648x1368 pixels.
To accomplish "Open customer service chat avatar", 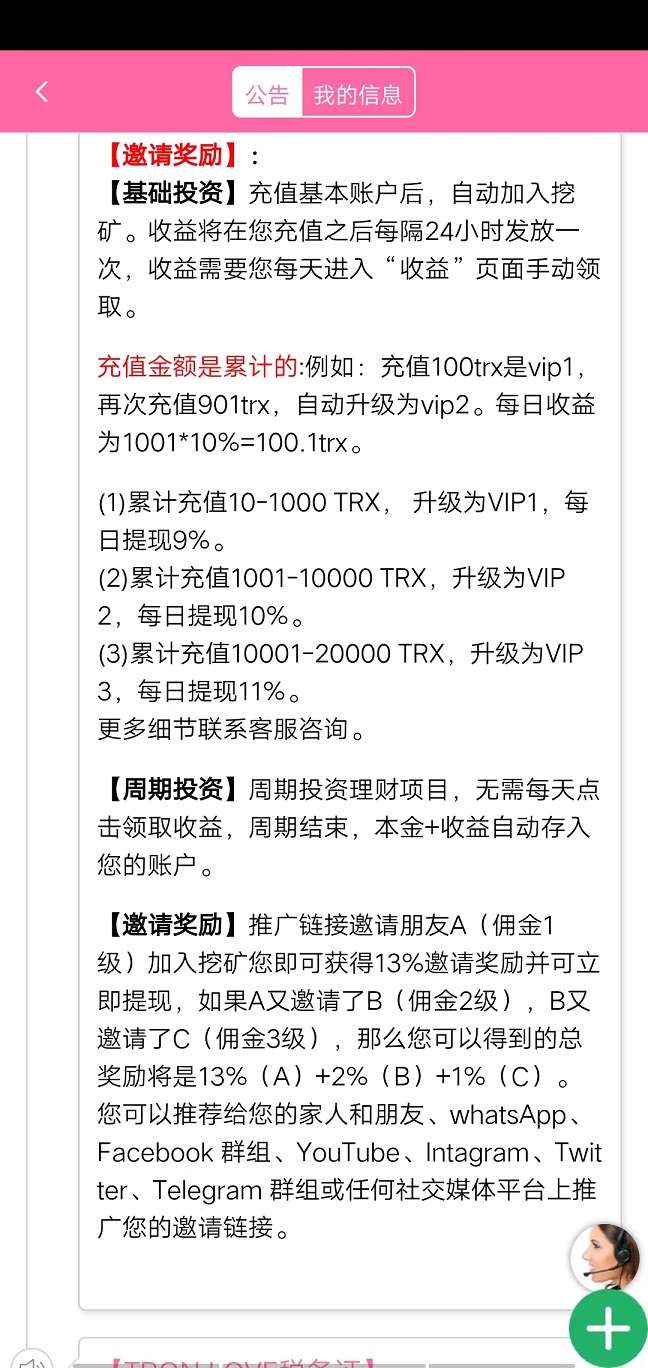I will [x=605, y=1258].
